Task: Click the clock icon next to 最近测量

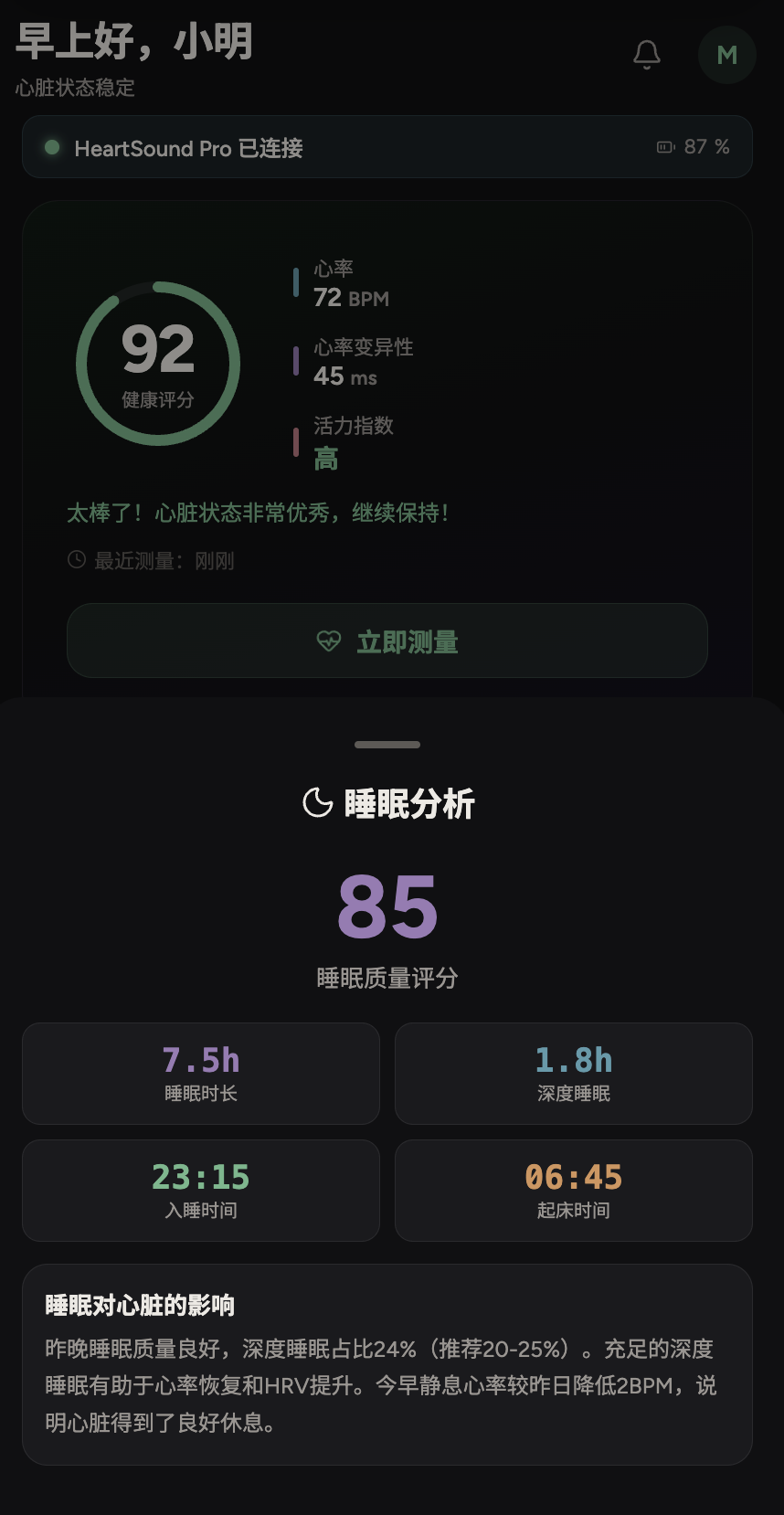Action: coord(75,559)
